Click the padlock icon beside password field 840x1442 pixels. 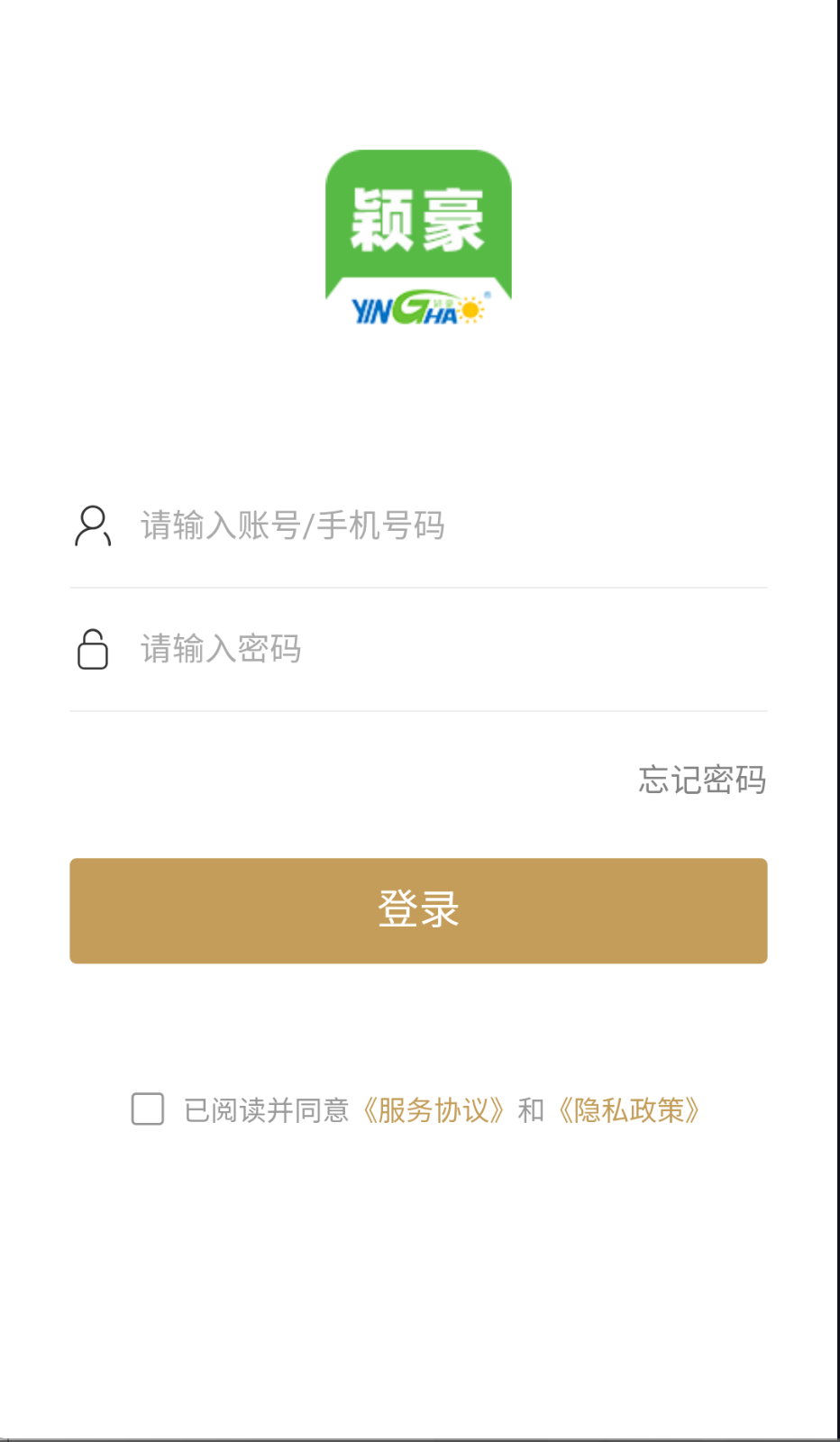pyautogui.click(x=91, y=649)
